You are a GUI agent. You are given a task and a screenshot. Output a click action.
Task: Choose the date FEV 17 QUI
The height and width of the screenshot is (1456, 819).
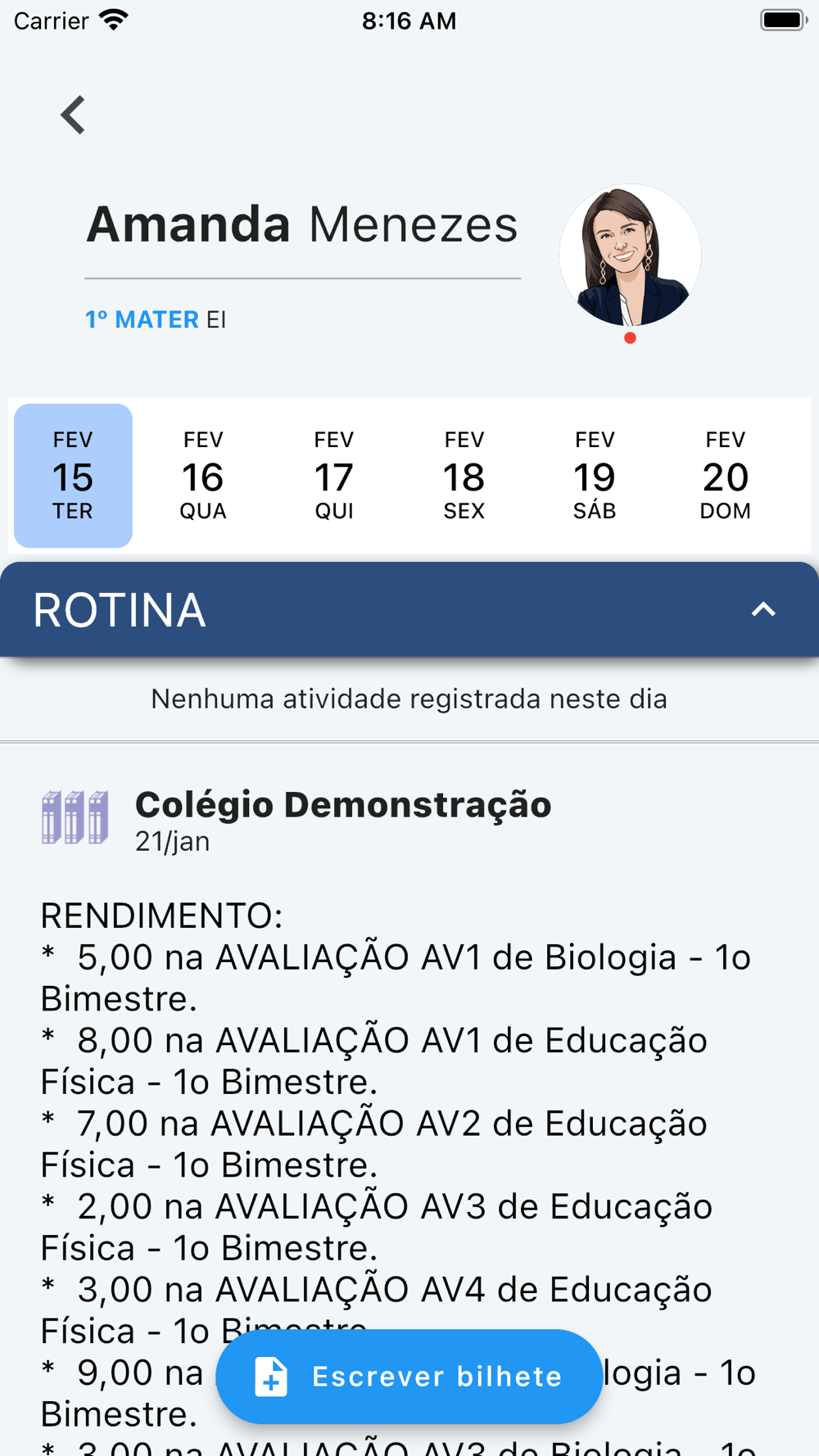pyautogui.click(x=334, y=476)
